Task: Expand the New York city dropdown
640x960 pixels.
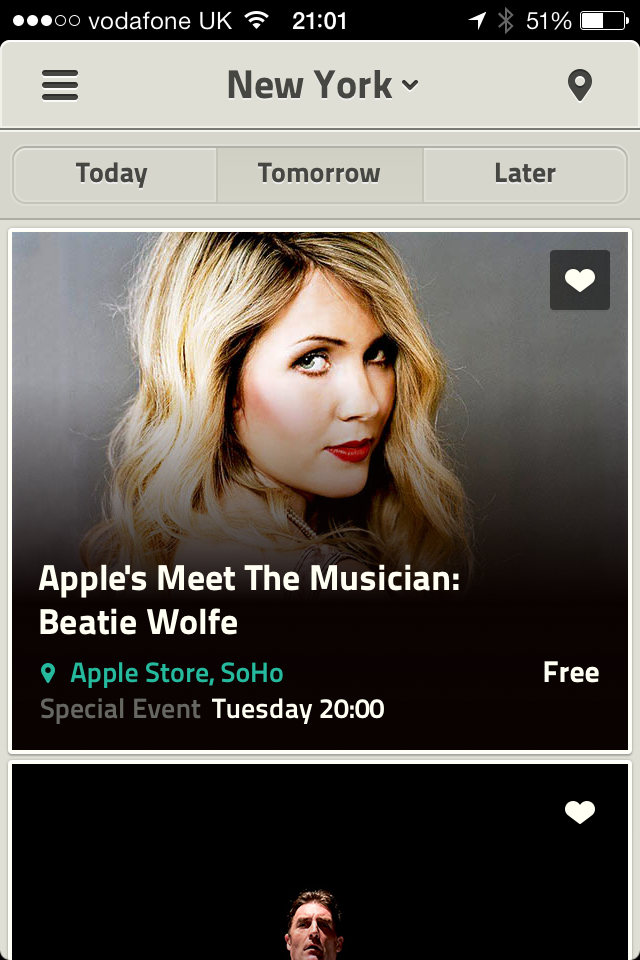Action: [322, 86]
